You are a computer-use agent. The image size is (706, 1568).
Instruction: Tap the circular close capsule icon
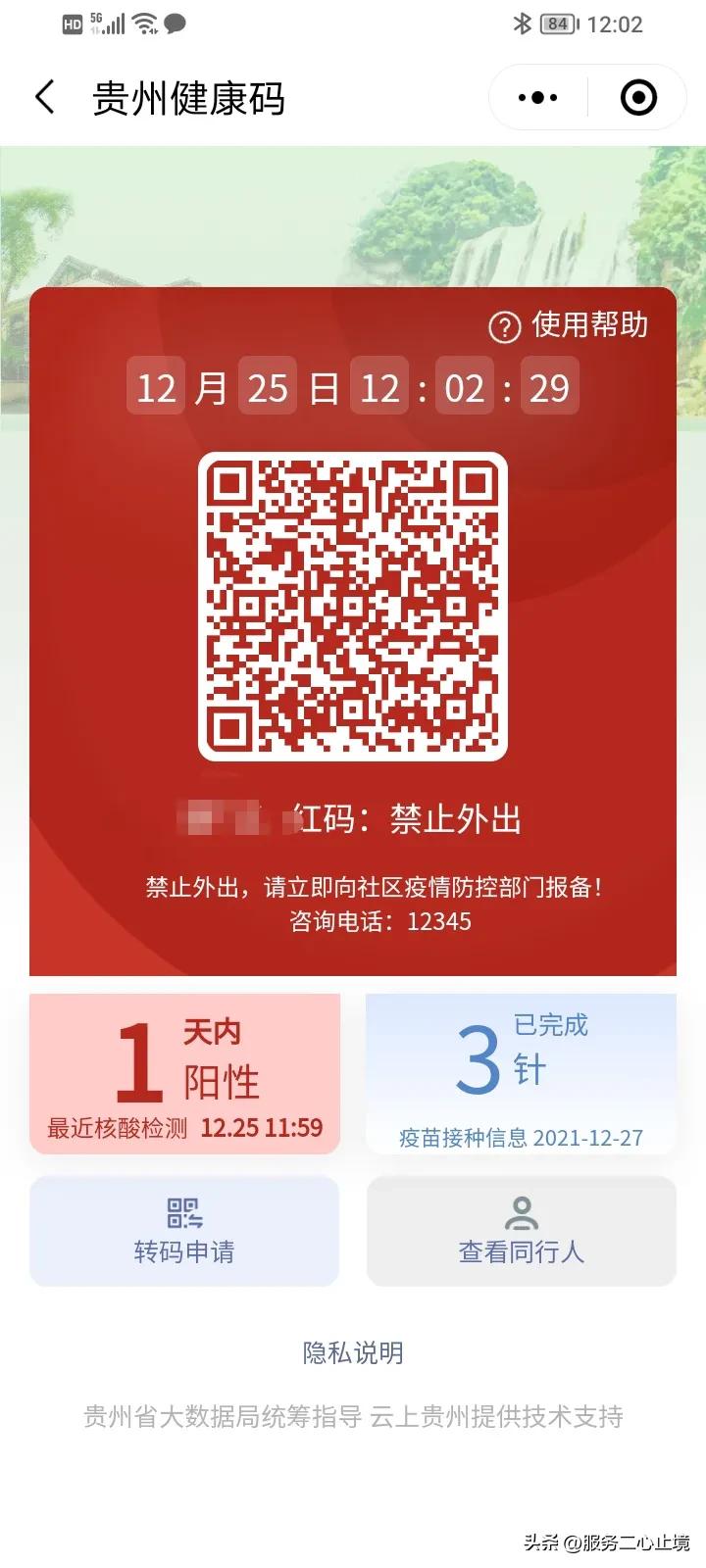coord(636,97)
